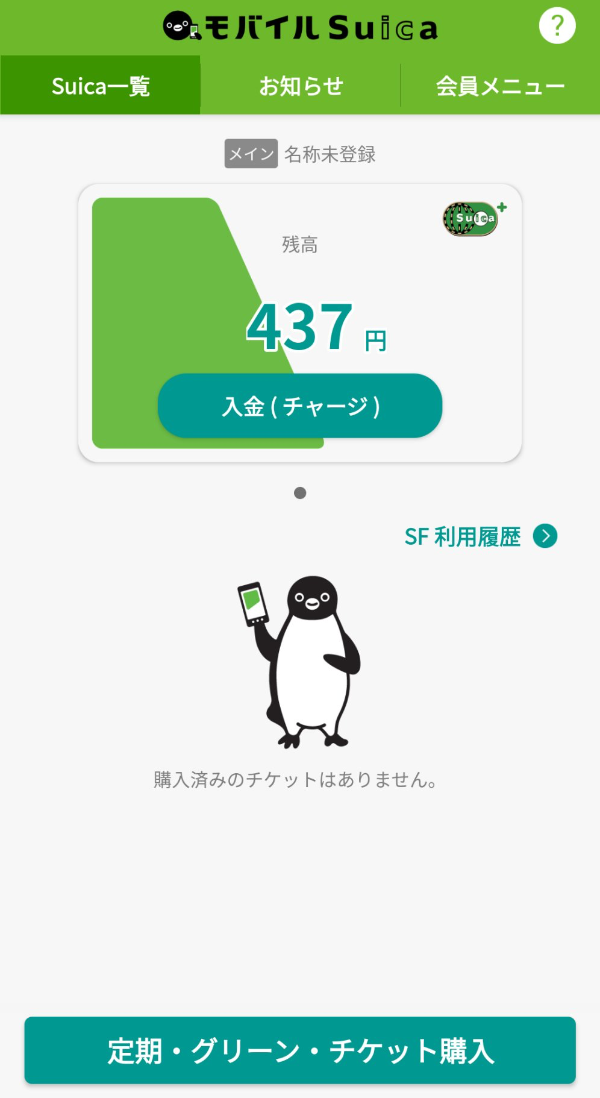
Task: Tap 定期・グリーン・チケット購入 button
Action: click(x=300, y=1050)
